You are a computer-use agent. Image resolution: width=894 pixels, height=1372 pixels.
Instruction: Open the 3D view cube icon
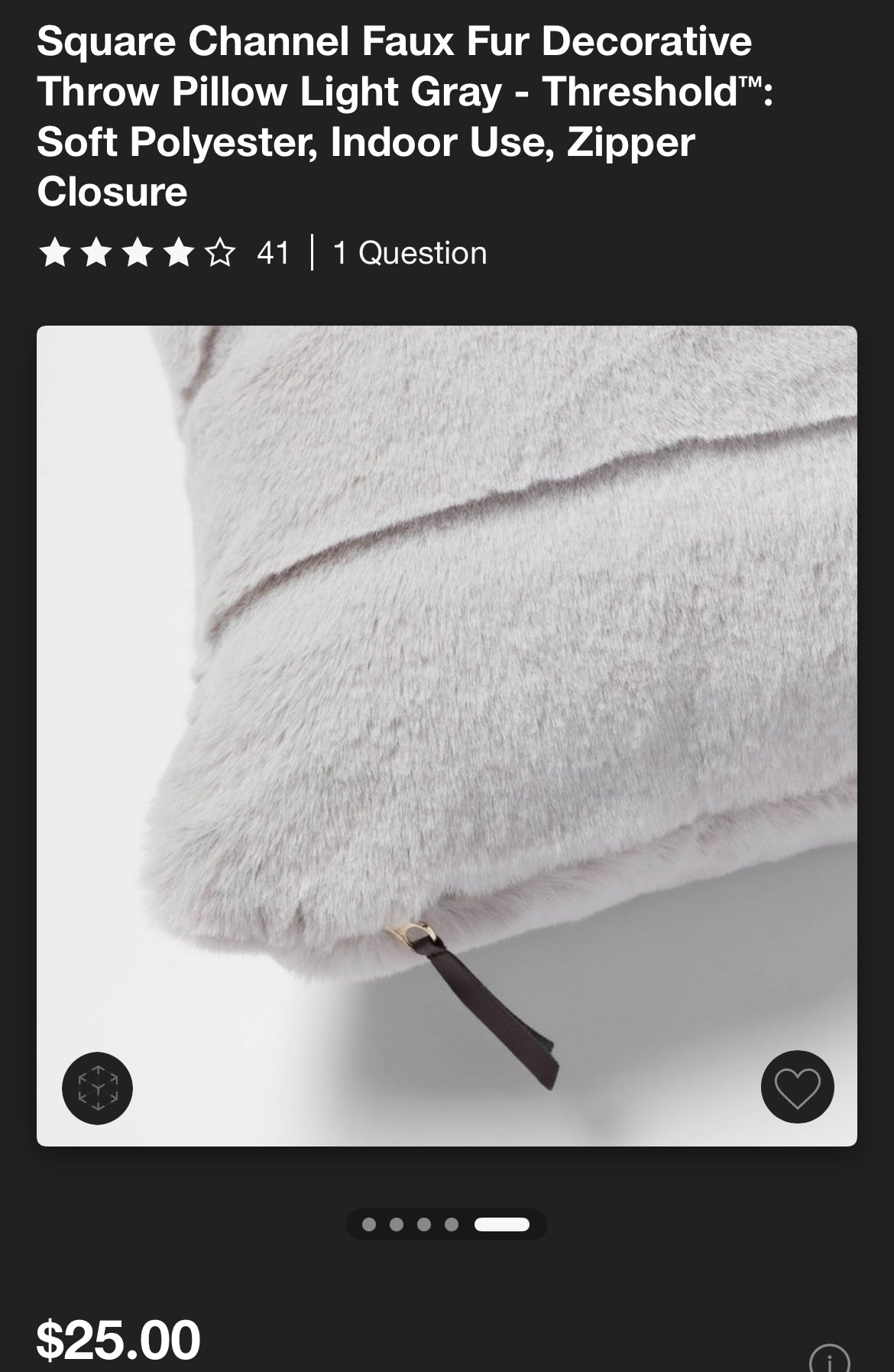tap(97, 1088)
